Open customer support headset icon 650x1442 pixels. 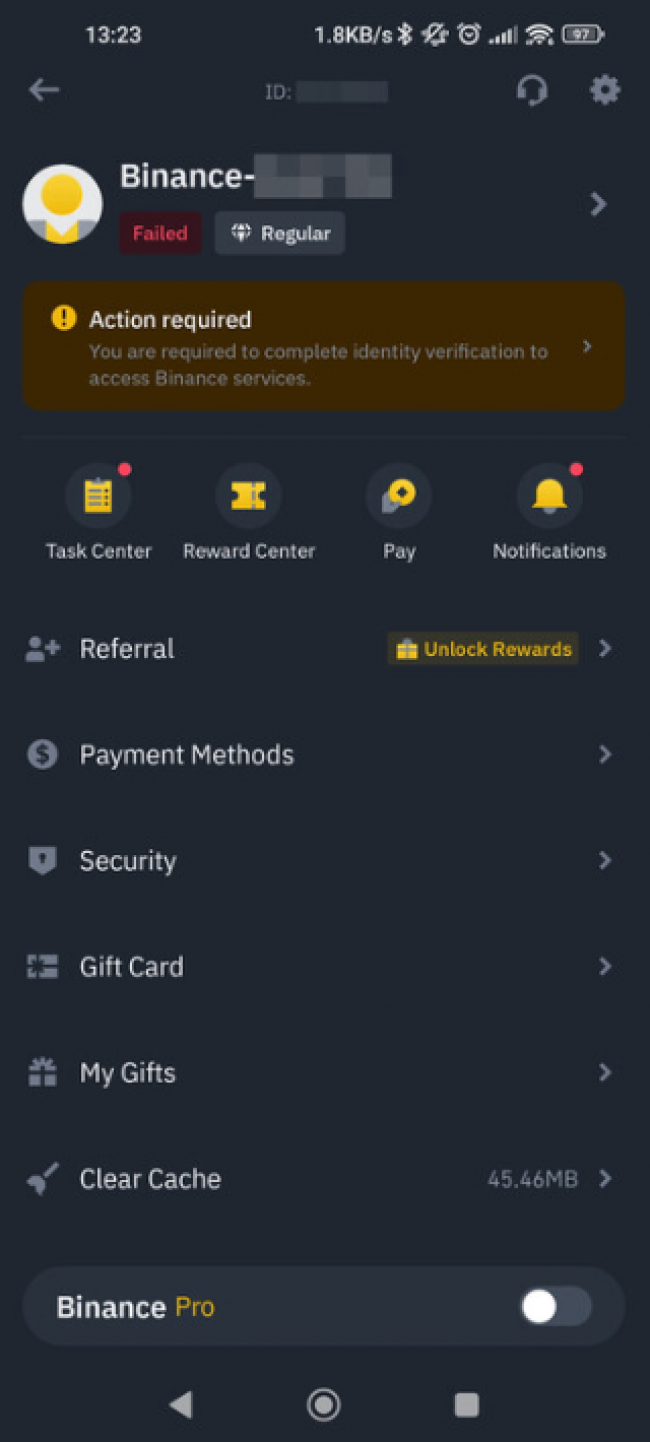tap(532, 91)
